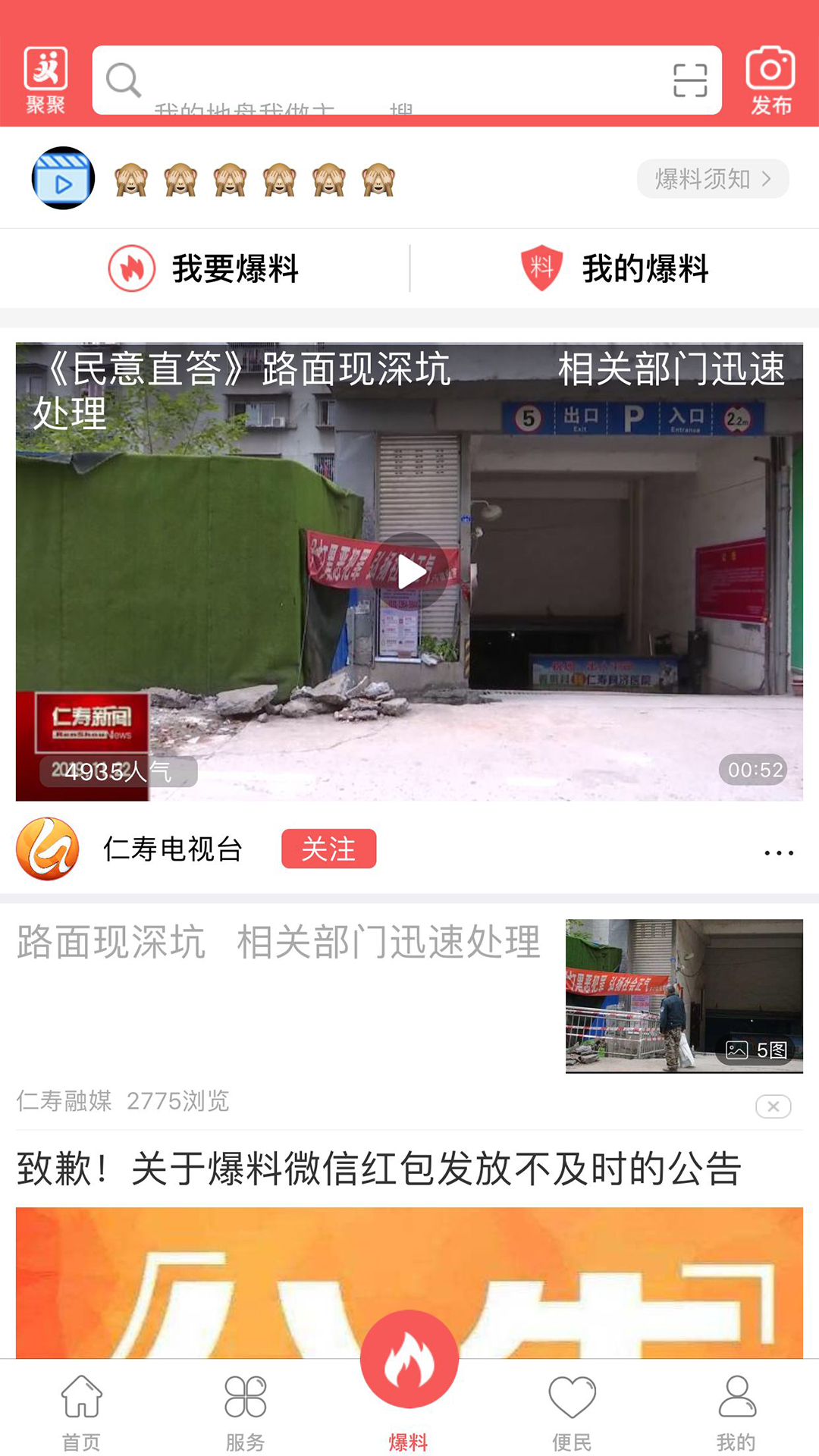The width and height of the screenshot is (819, 1456).
Task: Open the QR scan icon
Action: [689, 80]
